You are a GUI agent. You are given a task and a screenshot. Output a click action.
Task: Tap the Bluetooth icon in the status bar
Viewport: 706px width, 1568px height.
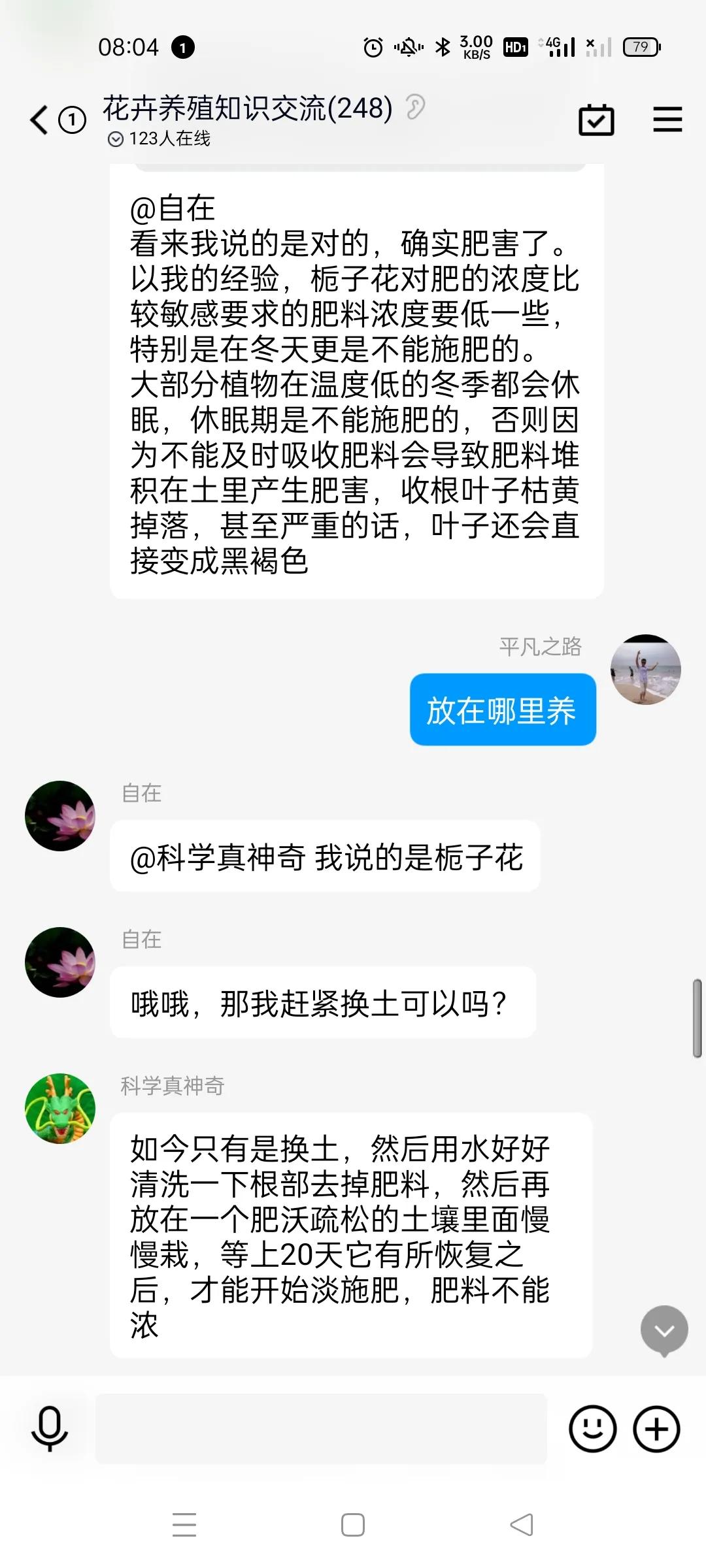(x=441, y=47)
